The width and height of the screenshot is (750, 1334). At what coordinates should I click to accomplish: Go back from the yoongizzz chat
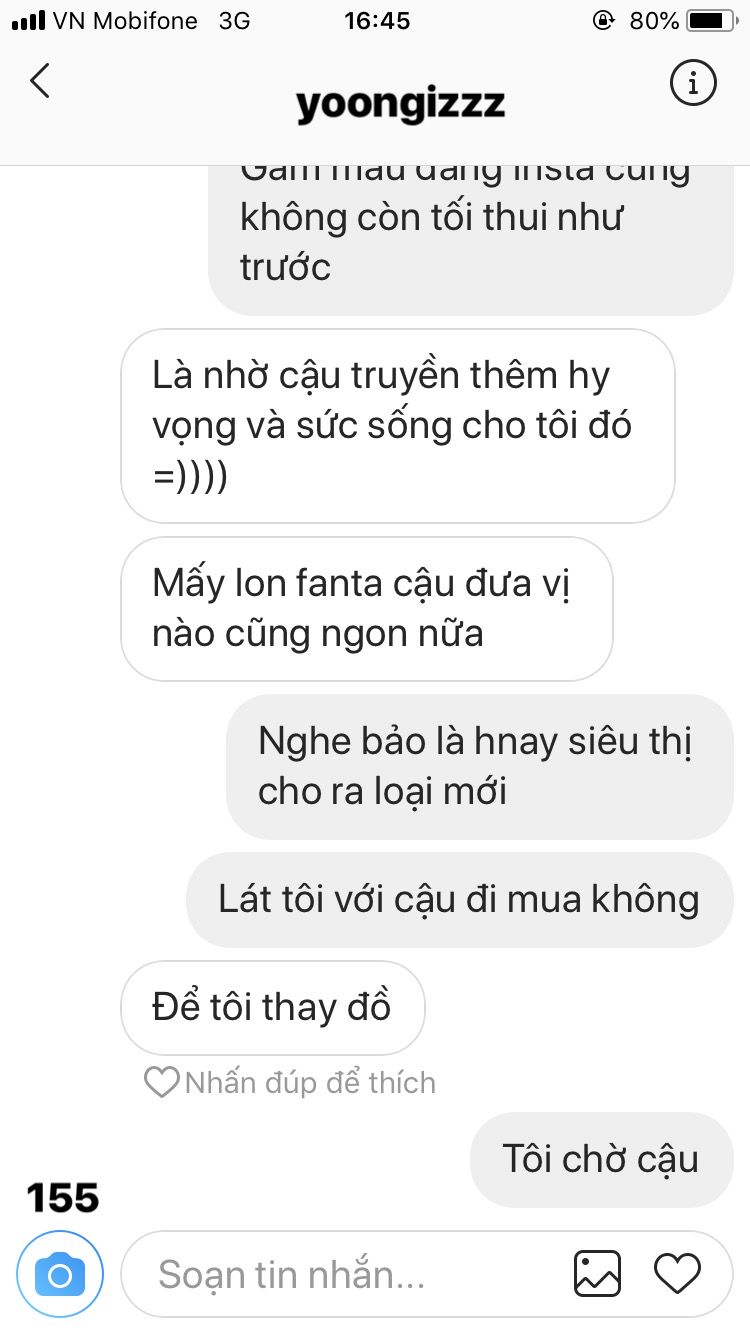pyautogui.click(x=40, y=82)
